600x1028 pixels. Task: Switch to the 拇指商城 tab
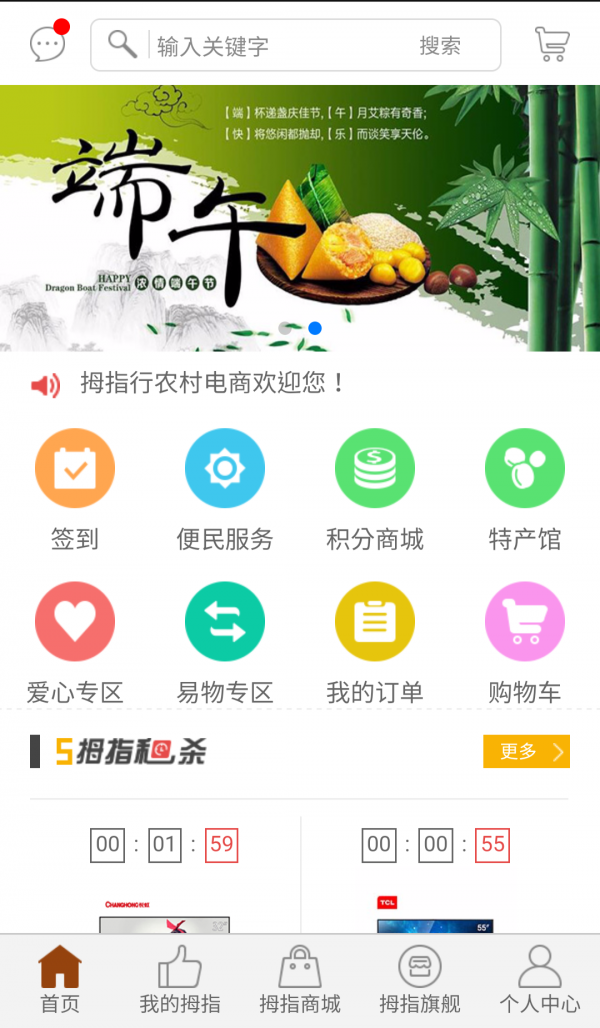pos(300,980)
